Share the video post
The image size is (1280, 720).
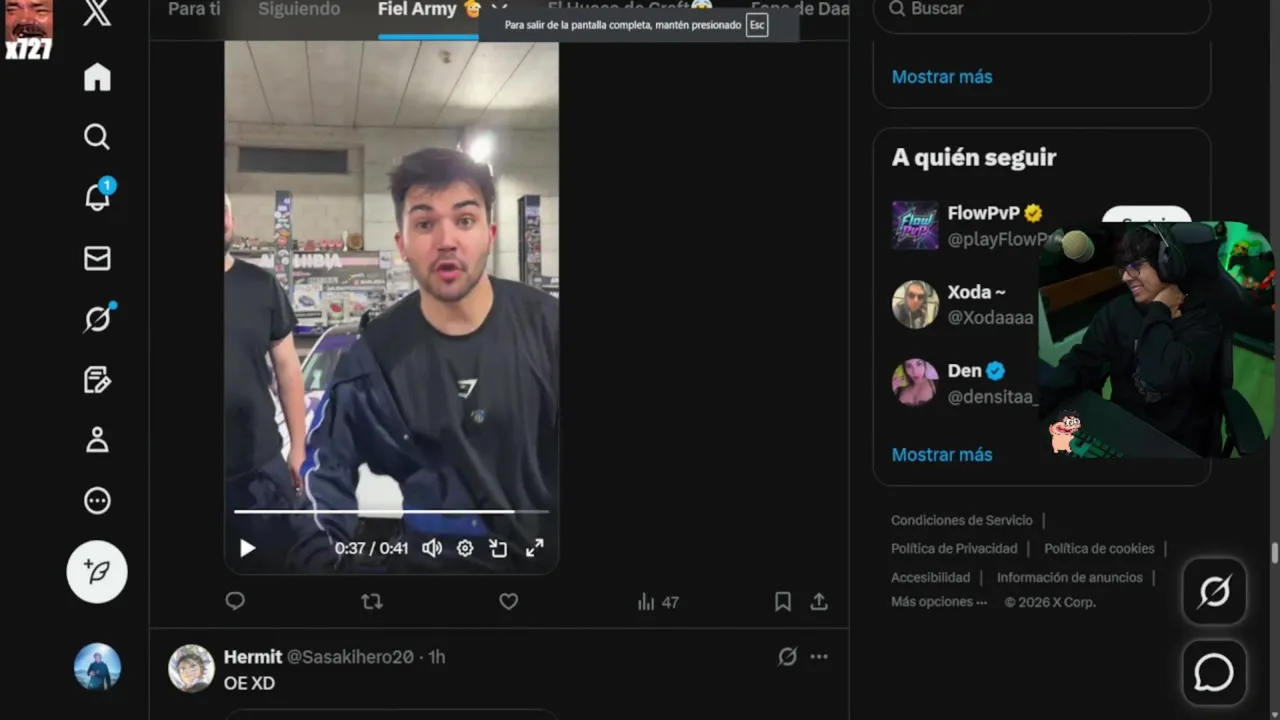pos(819,601)
